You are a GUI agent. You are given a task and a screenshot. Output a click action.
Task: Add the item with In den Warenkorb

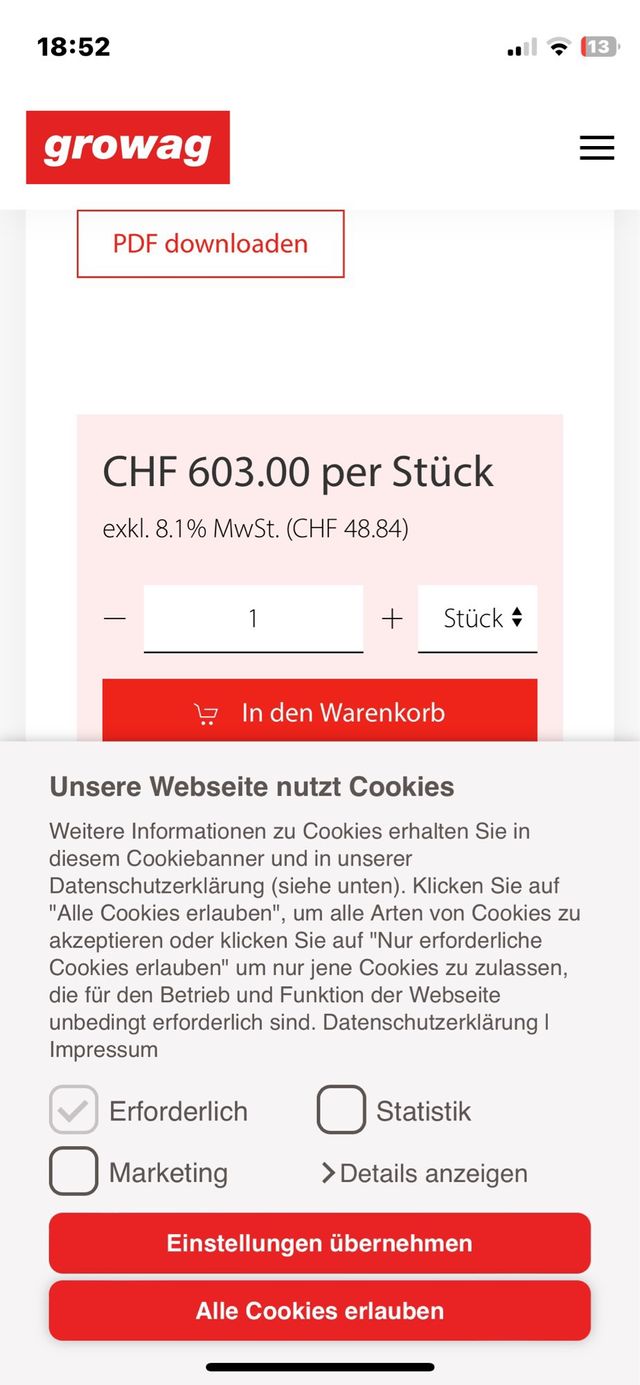pos(320,712)
